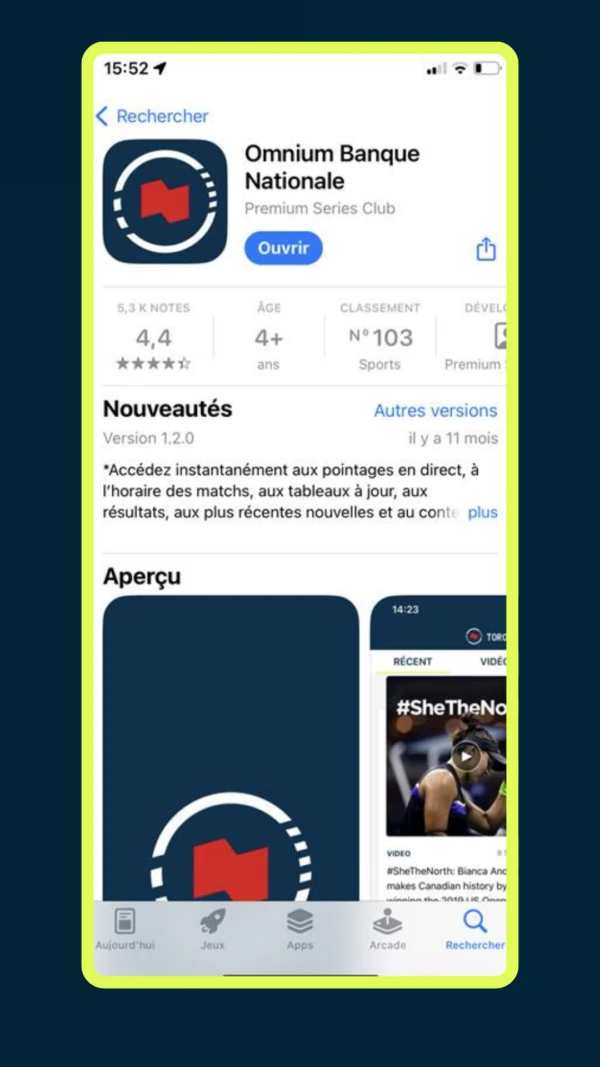The height and width of the screenshot is (1067, 600).
Task: View Autres versions history
Action: click(x=435, y=410)
